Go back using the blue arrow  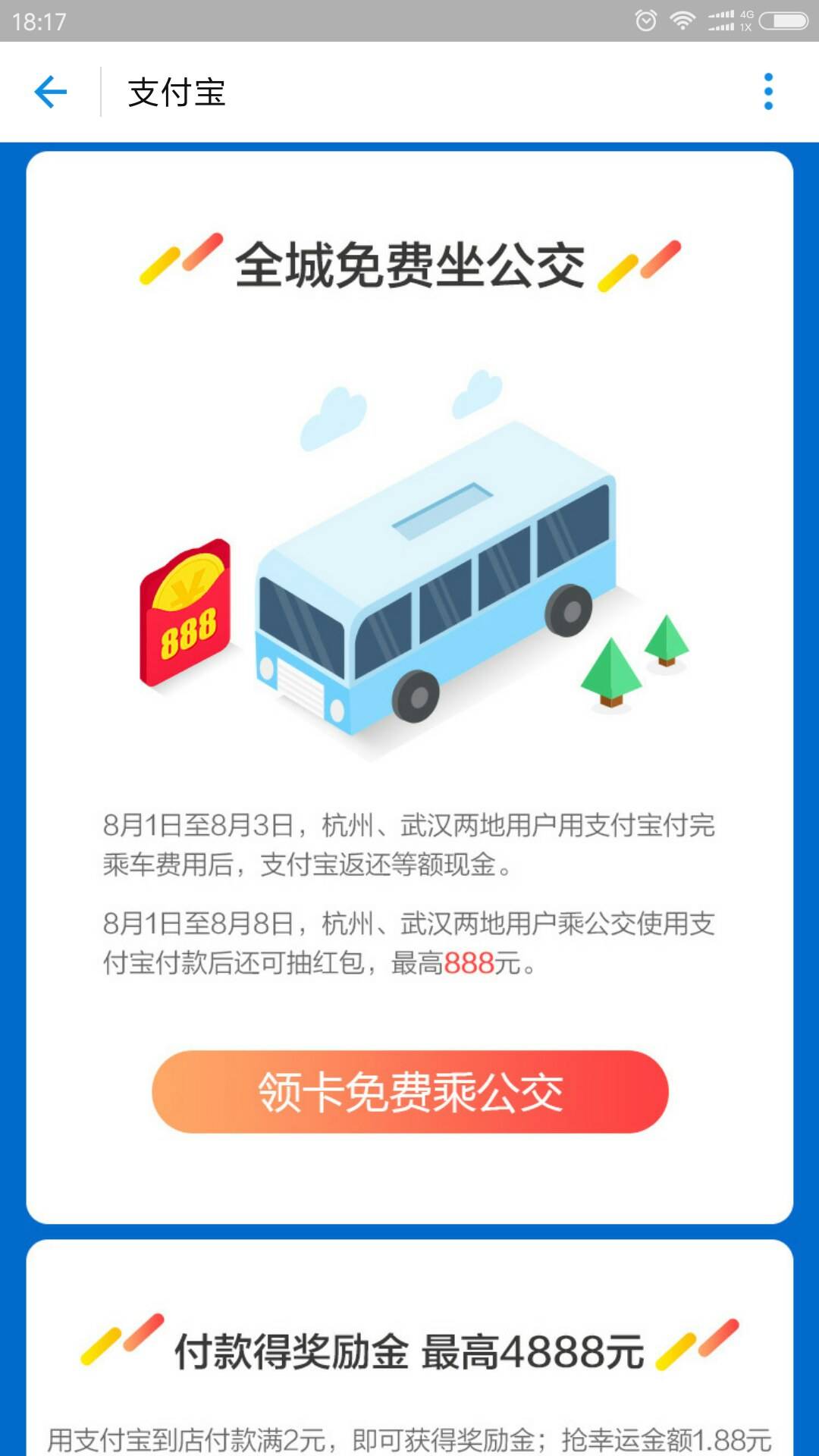coord(51,92)
